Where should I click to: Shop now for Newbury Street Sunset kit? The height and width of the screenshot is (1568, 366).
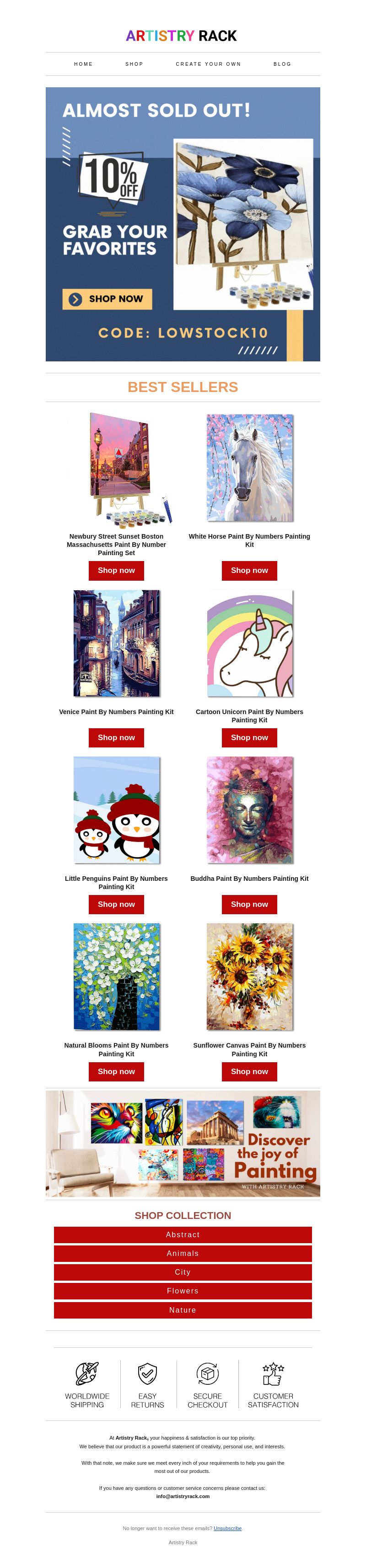click(x=116, y=570)
